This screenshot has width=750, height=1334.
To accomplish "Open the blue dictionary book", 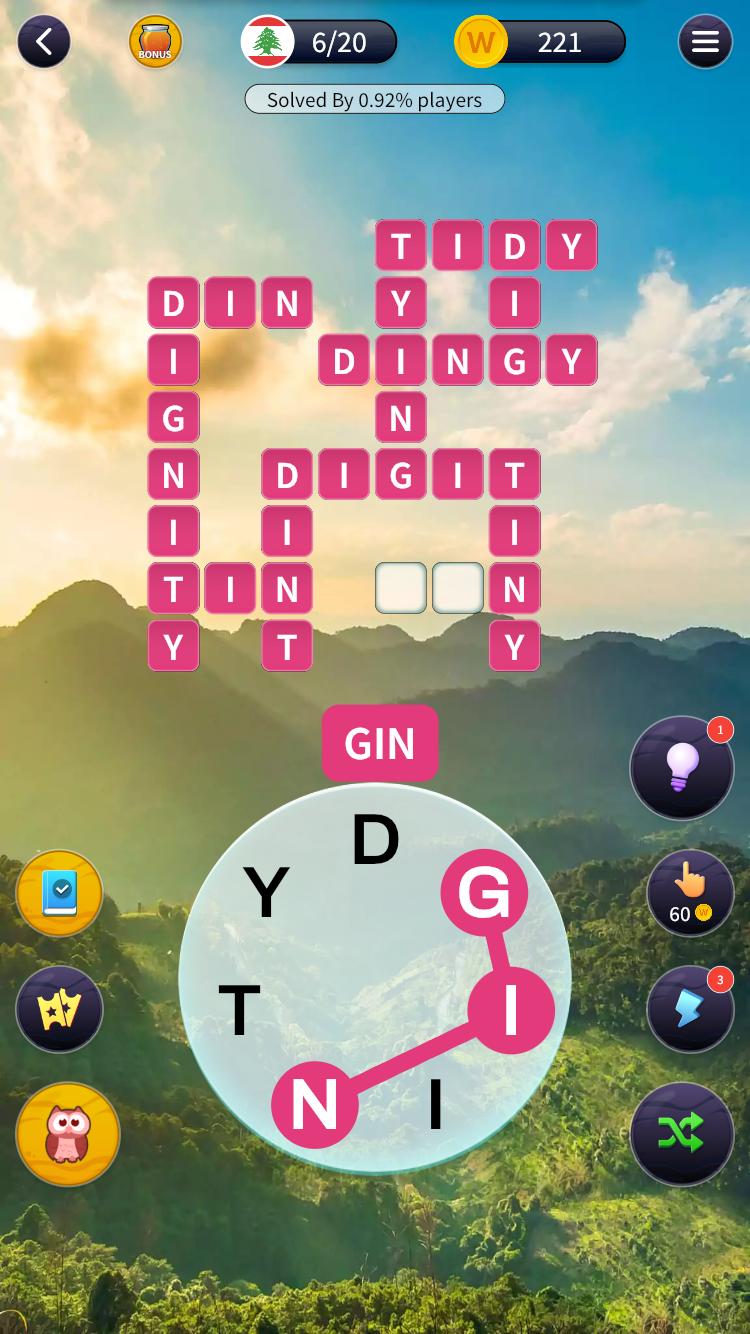I will click(x=60, y=894).
